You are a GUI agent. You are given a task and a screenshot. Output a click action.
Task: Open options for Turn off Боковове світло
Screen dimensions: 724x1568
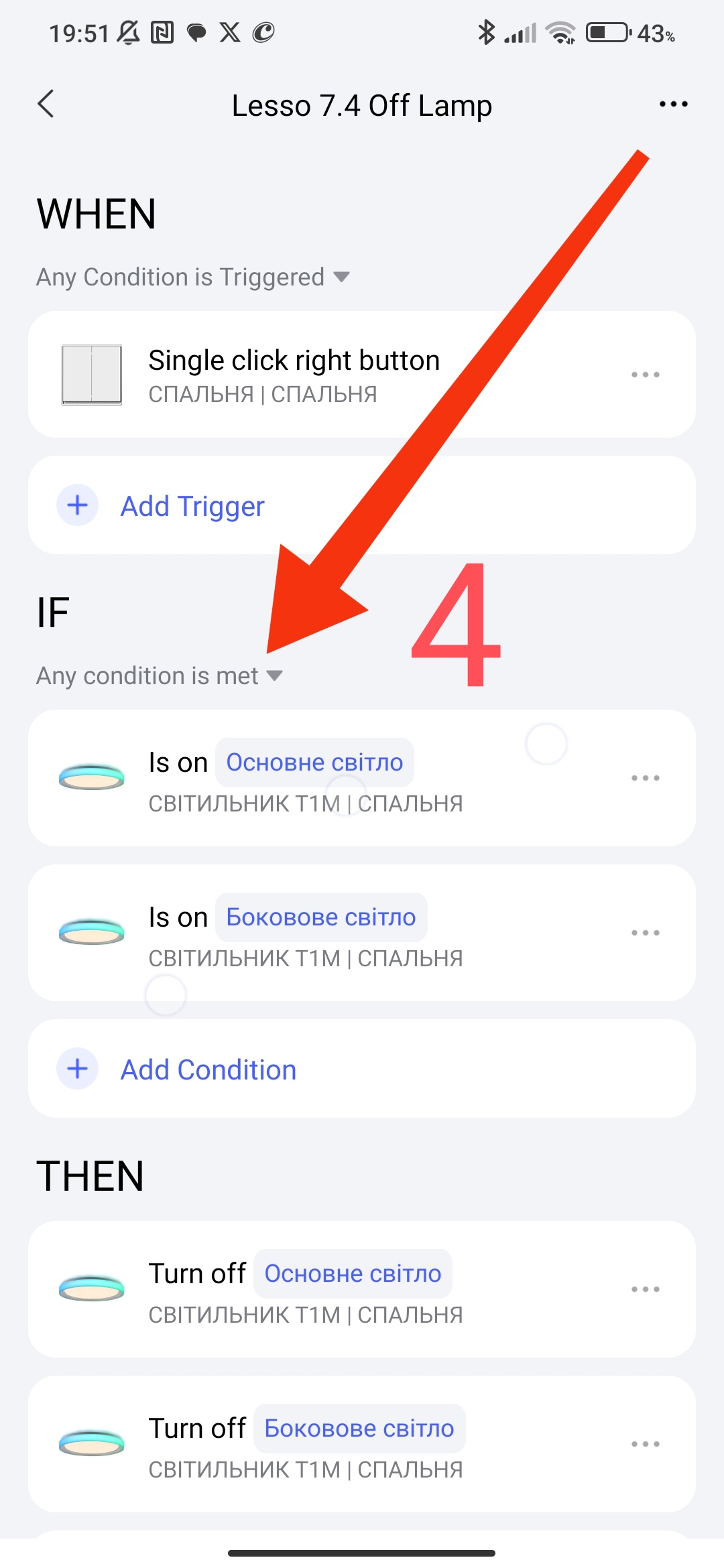(645, 1444)
